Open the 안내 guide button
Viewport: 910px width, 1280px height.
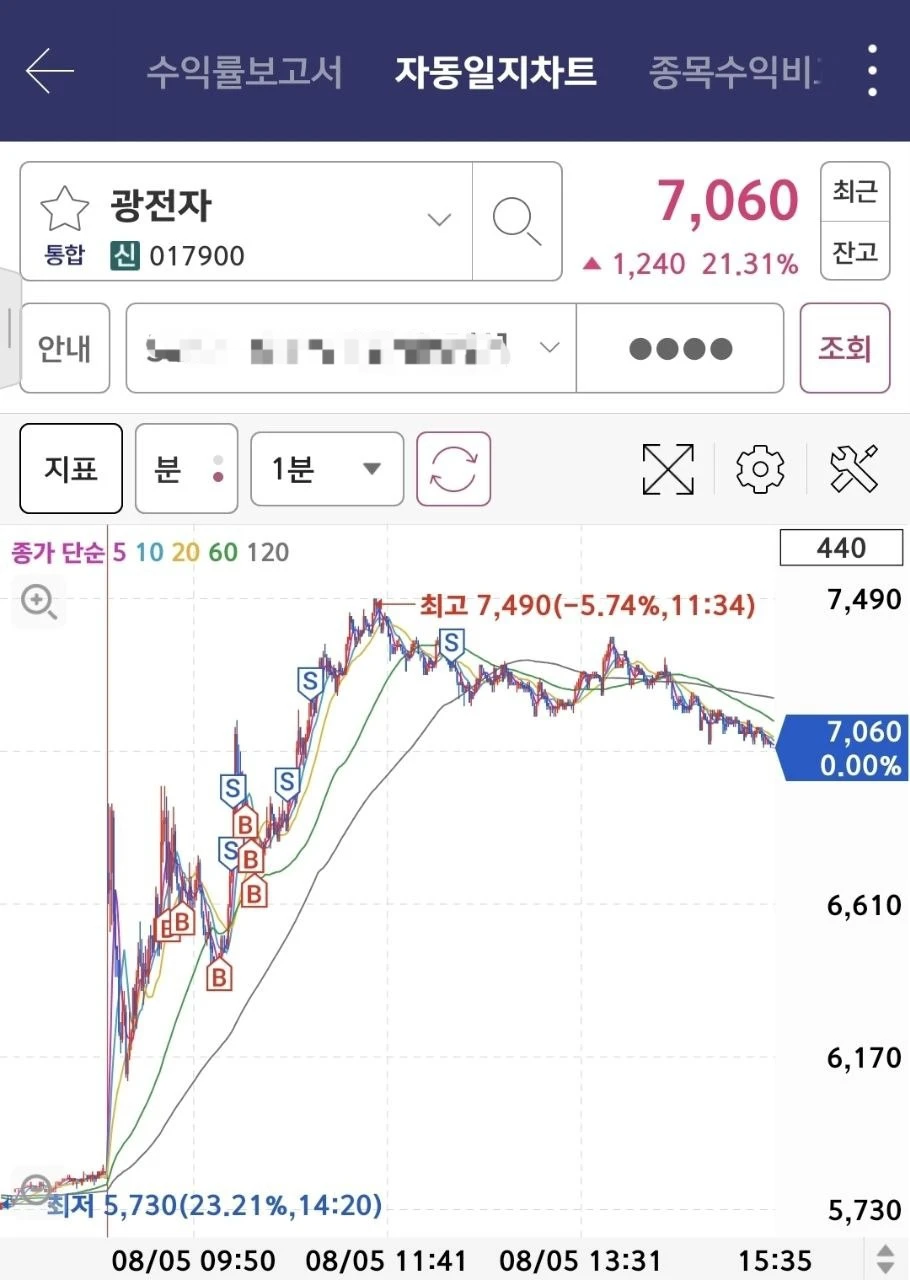pyautogui.click(x=65, y=348)
